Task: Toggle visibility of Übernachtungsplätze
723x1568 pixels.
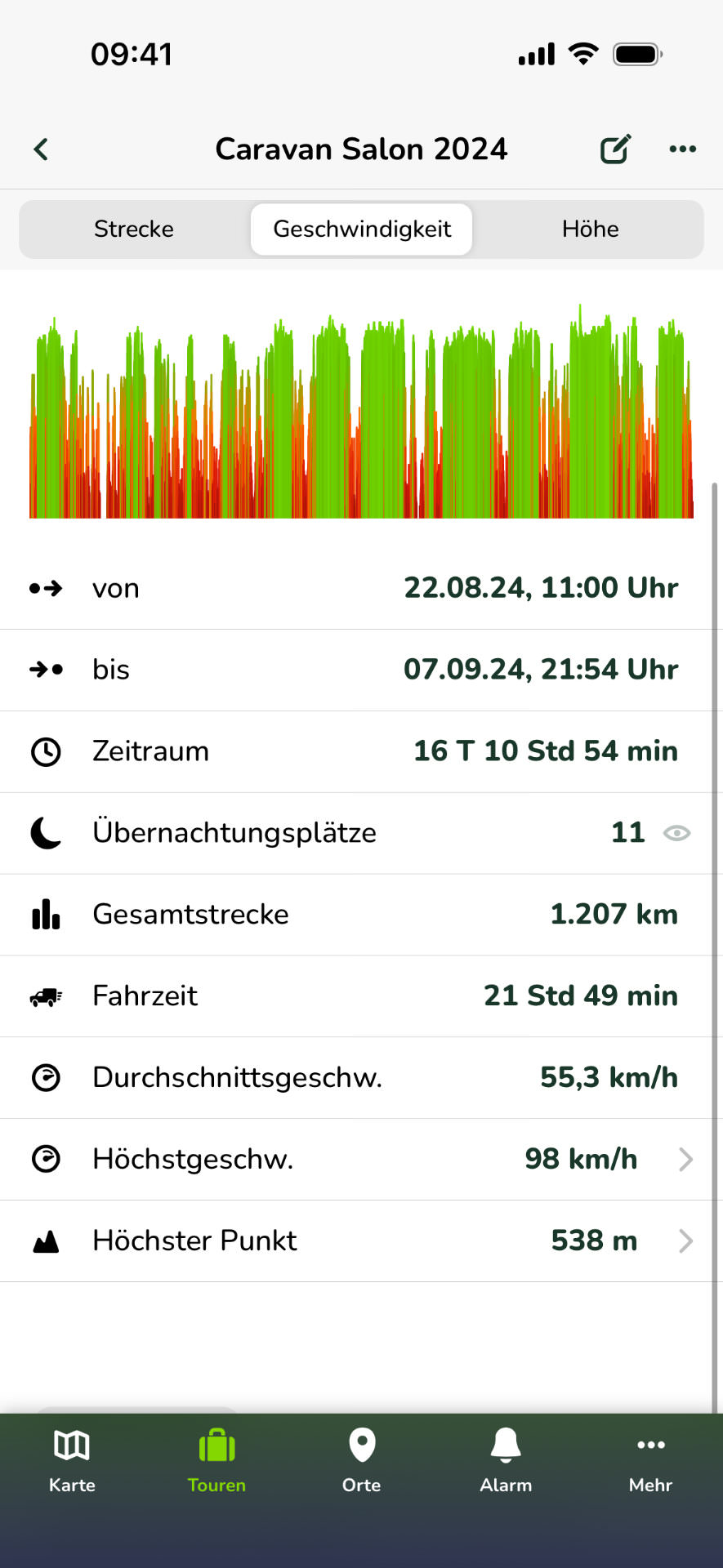Action: point(676,833)
